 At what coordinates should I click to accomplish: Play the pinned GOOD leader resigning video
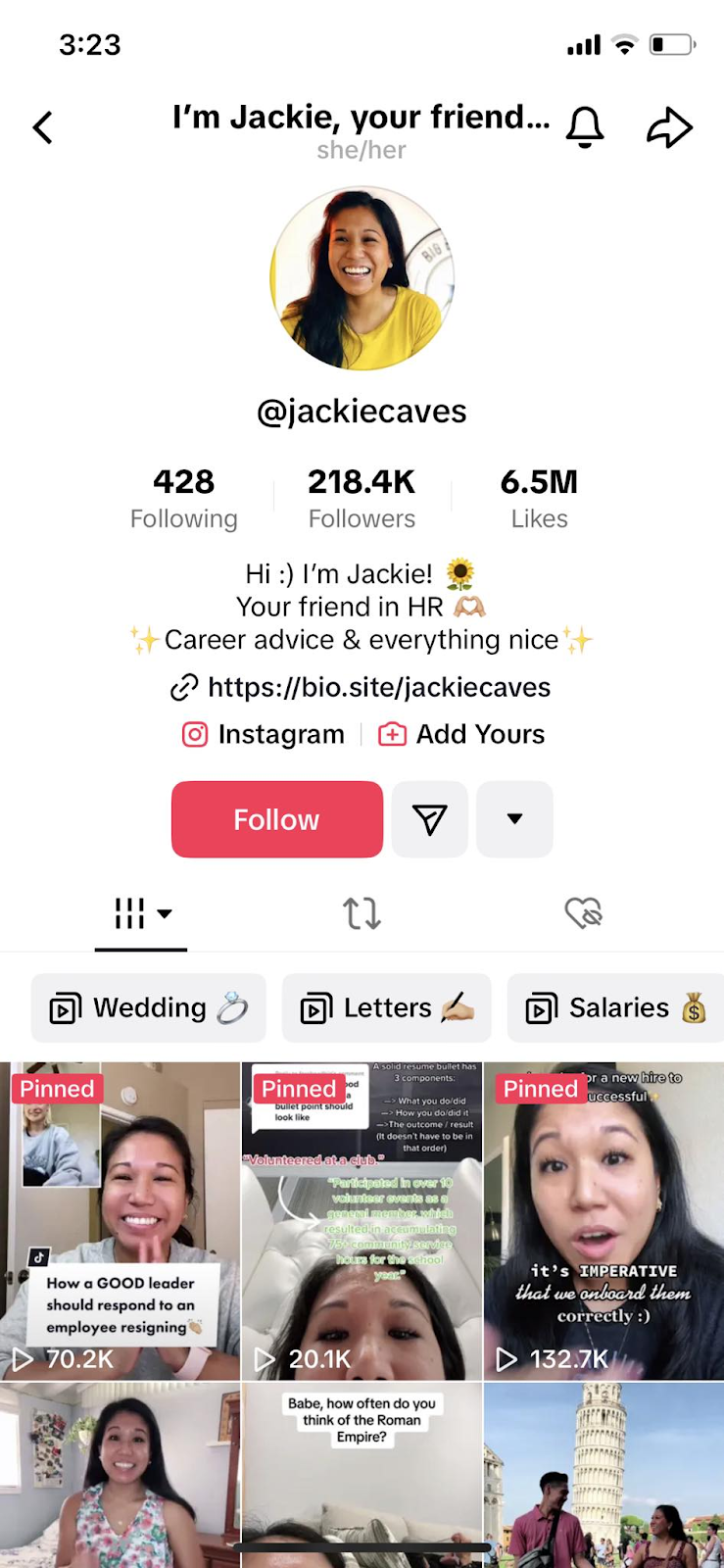tap(120, 1220)
